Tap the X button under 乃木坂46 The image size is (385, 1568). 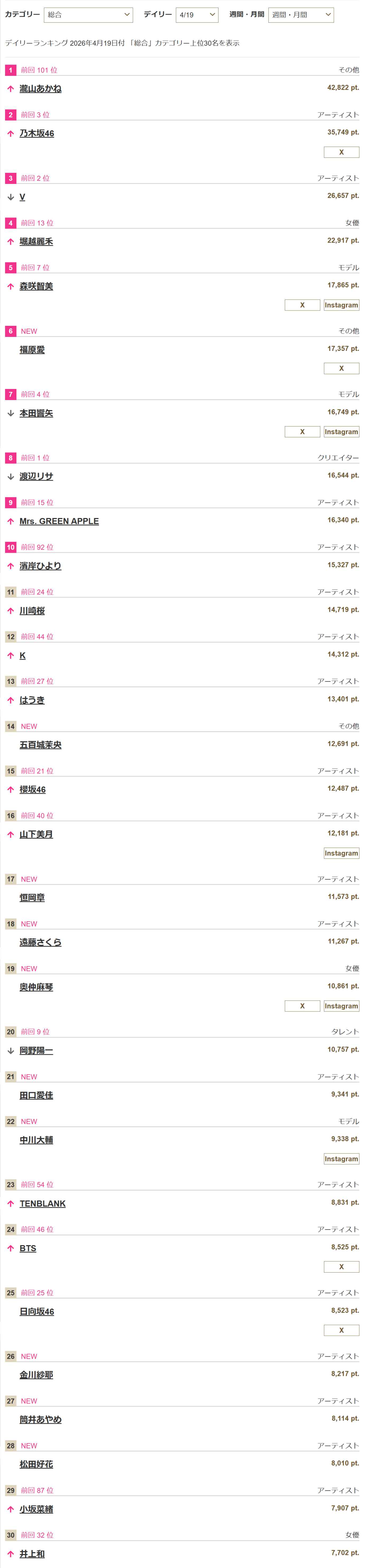pyautogui.click(x=341, y=152)
